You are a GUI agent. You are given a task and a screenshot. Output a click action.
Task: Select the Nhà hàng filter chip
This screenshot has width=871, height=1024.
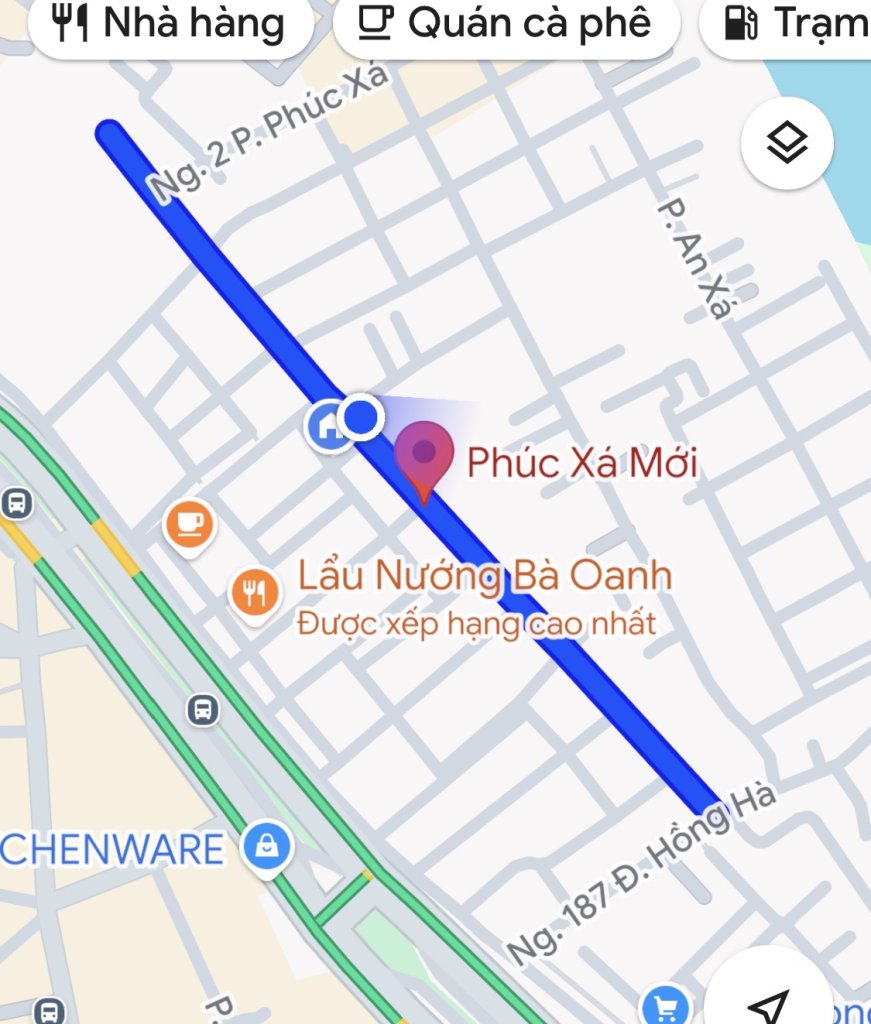coord(170,22)
